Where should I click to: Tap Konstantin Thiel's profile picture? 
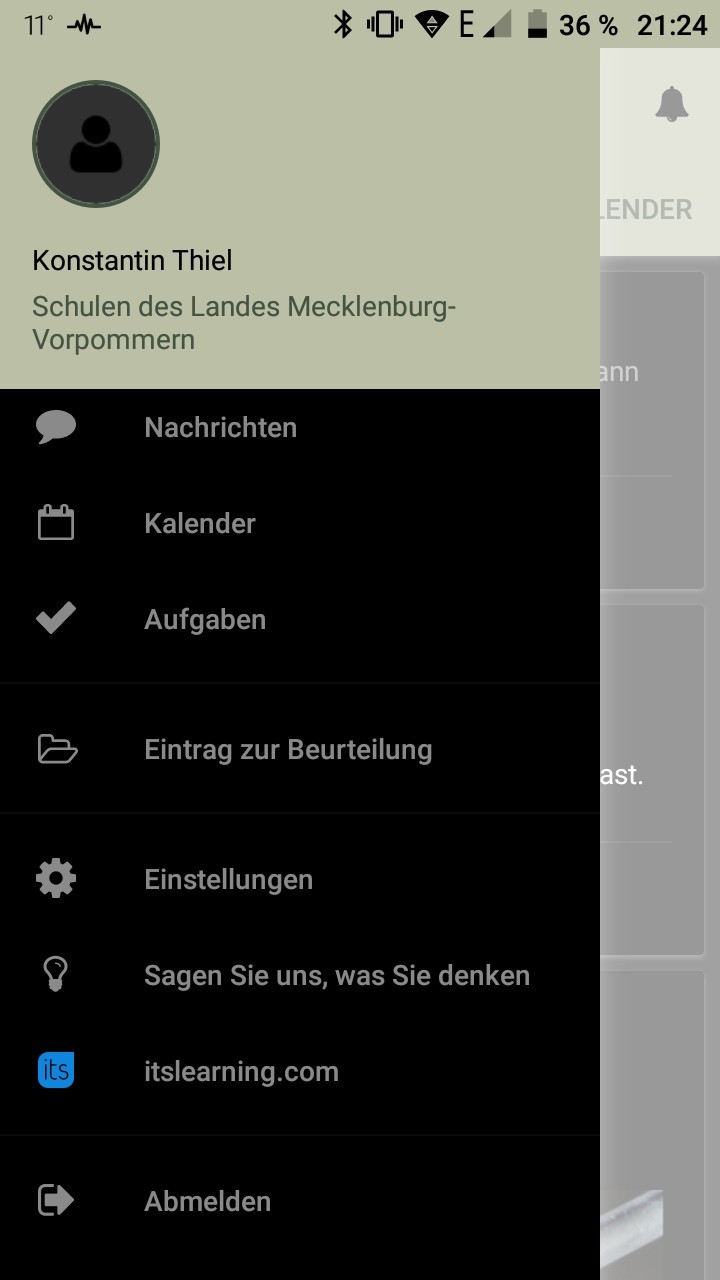tap(96, 145)
